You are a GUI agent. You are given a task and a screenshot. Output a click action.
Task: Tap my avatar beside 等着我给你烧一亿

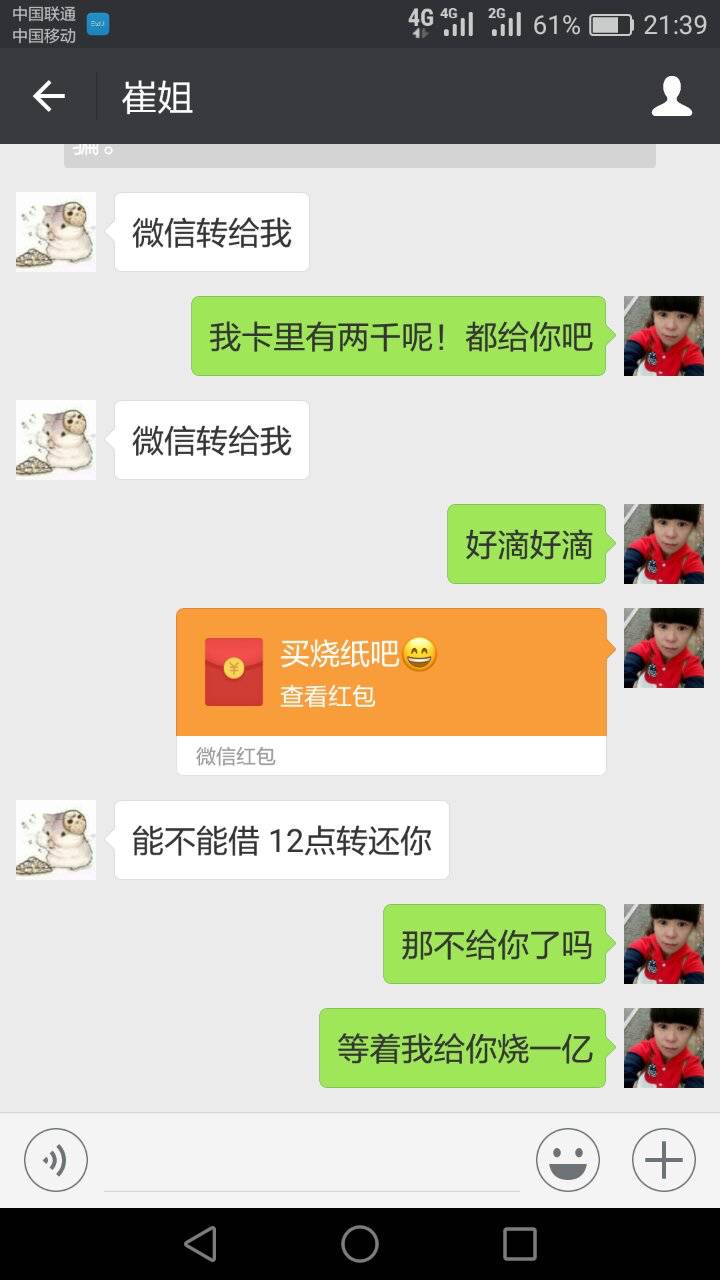point(663,1048)
